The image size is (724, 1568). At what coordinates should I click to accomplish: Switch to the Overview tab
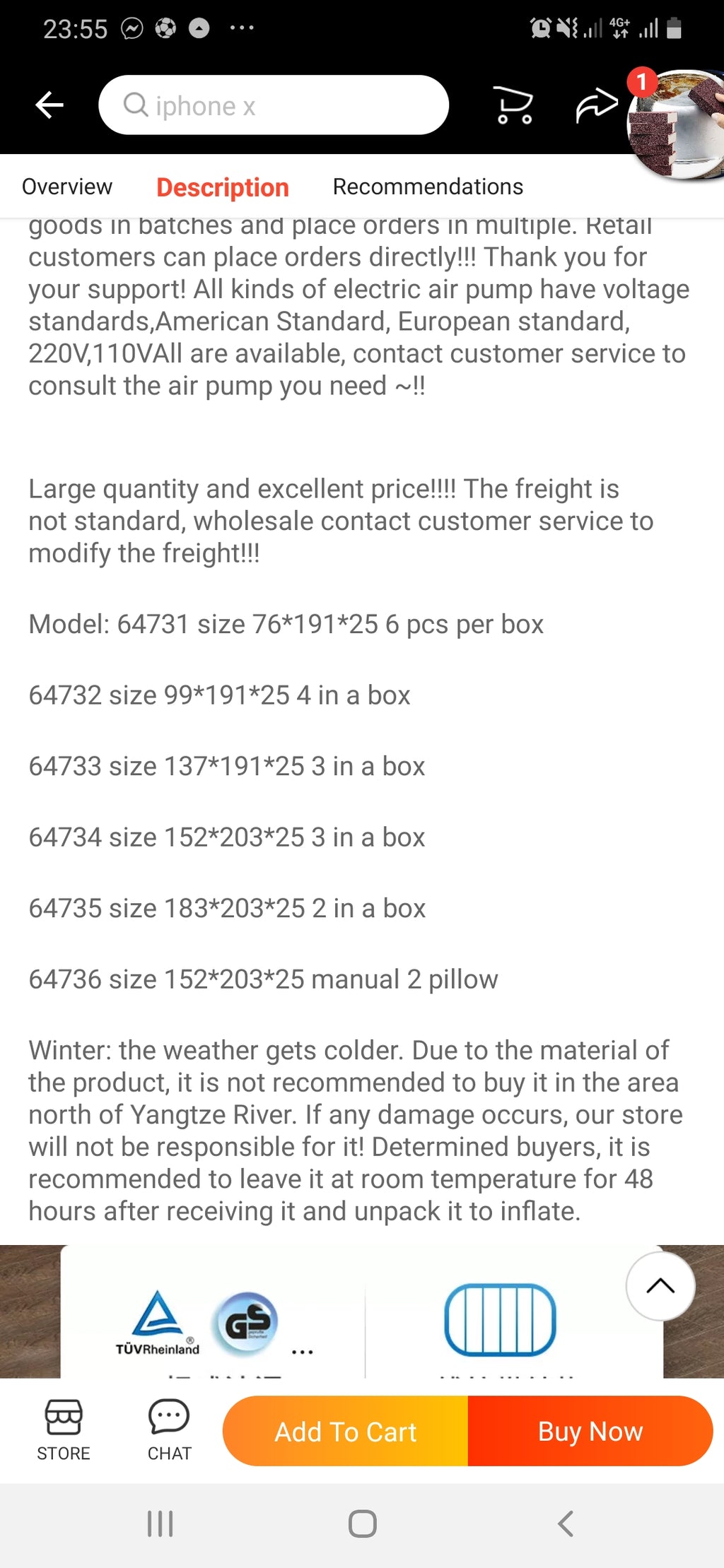pyautogui.click(x=67, y=187)
